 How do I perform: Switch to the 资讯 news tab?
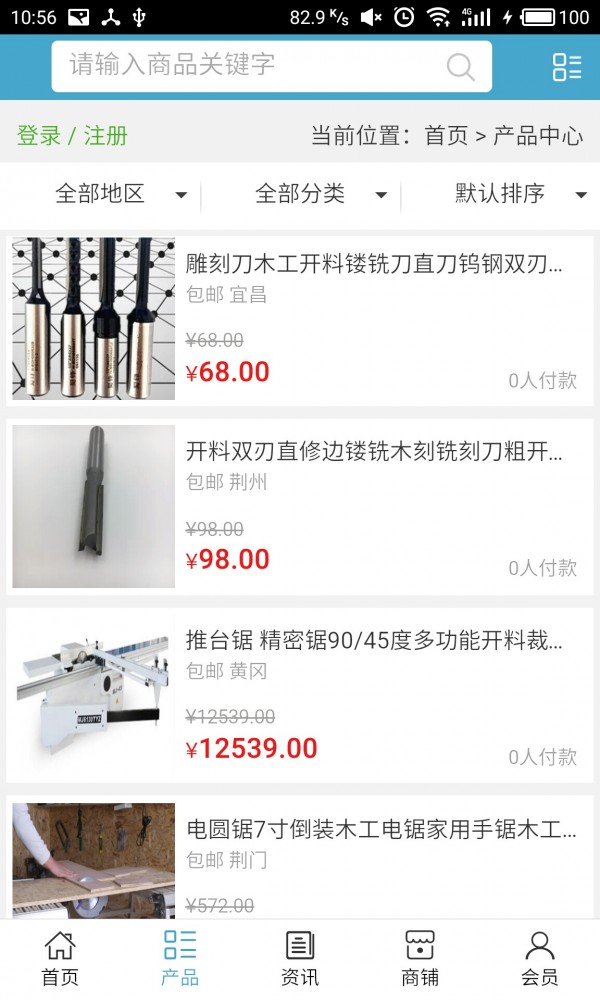tap(300, 958)
